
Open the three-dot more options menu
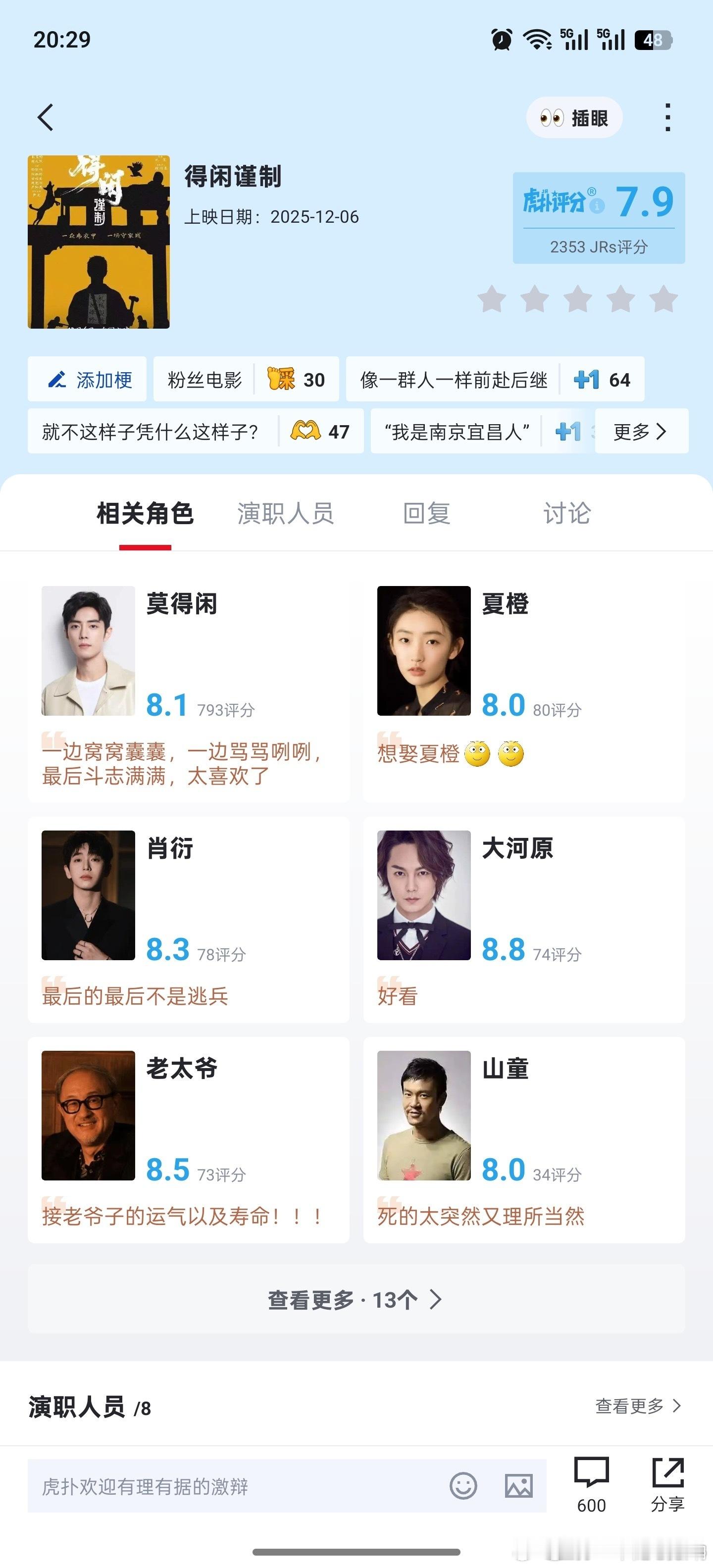(x=668, y=117)
